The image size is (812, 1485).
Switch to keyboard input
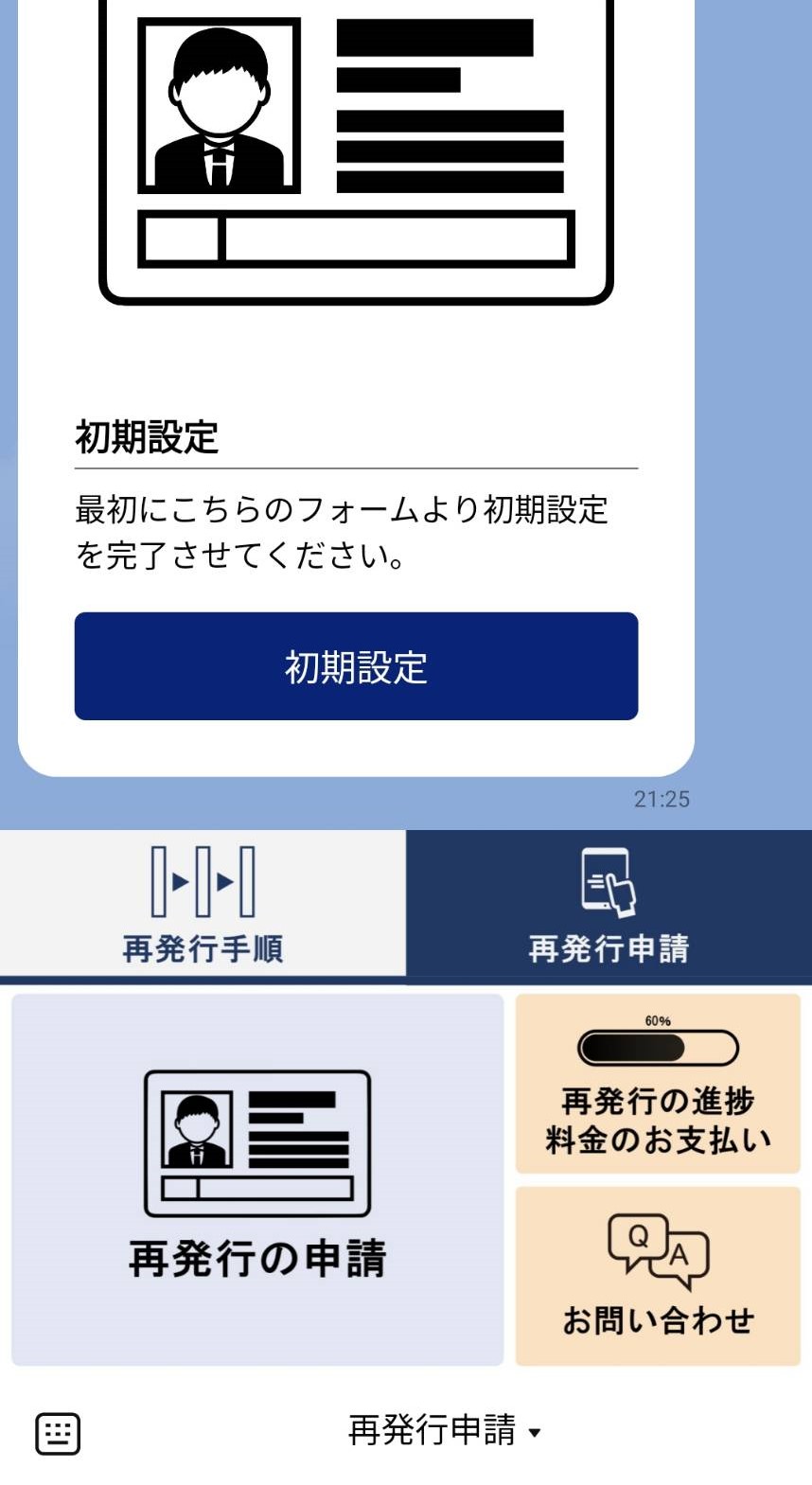[58, 1433]
